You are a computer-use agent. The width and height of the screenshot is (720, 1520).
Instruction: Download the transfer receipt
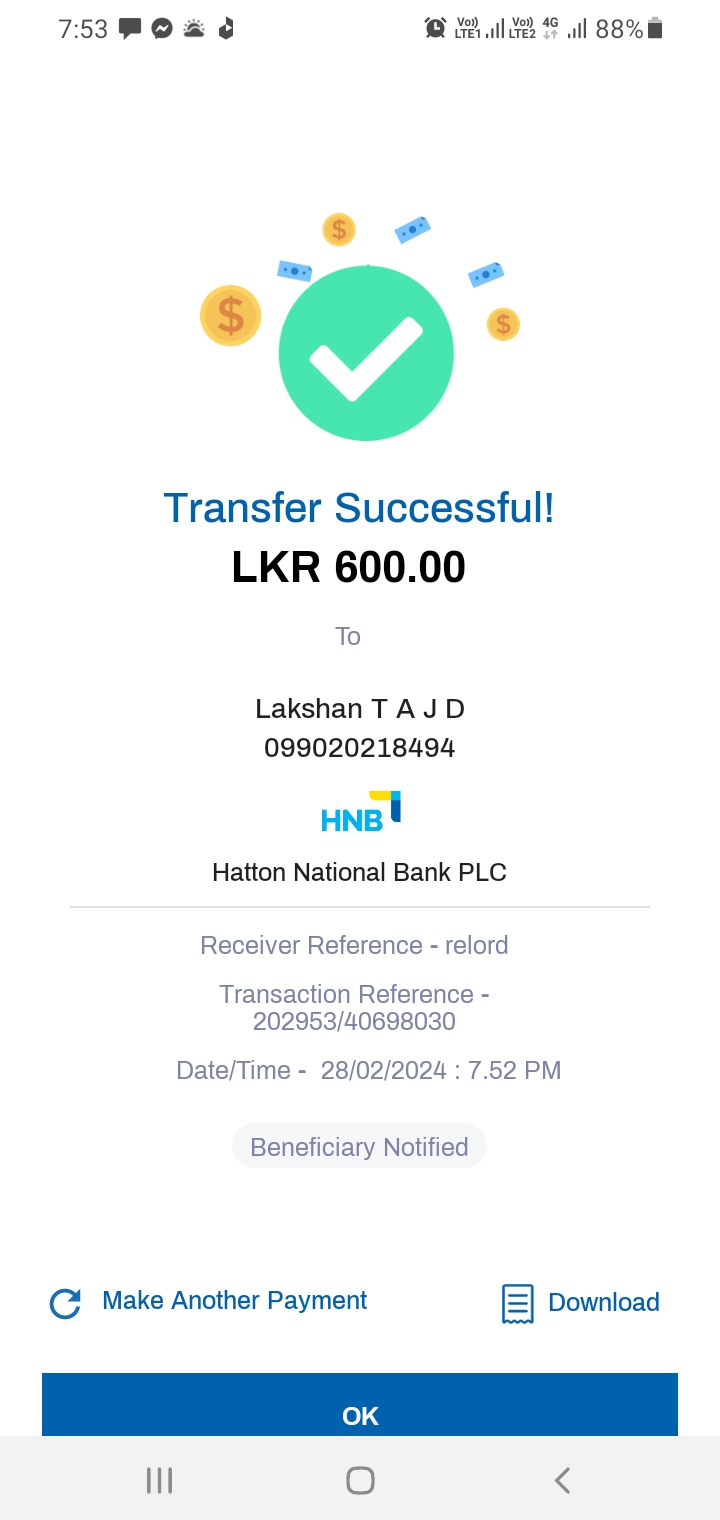tap(581, 1303)
